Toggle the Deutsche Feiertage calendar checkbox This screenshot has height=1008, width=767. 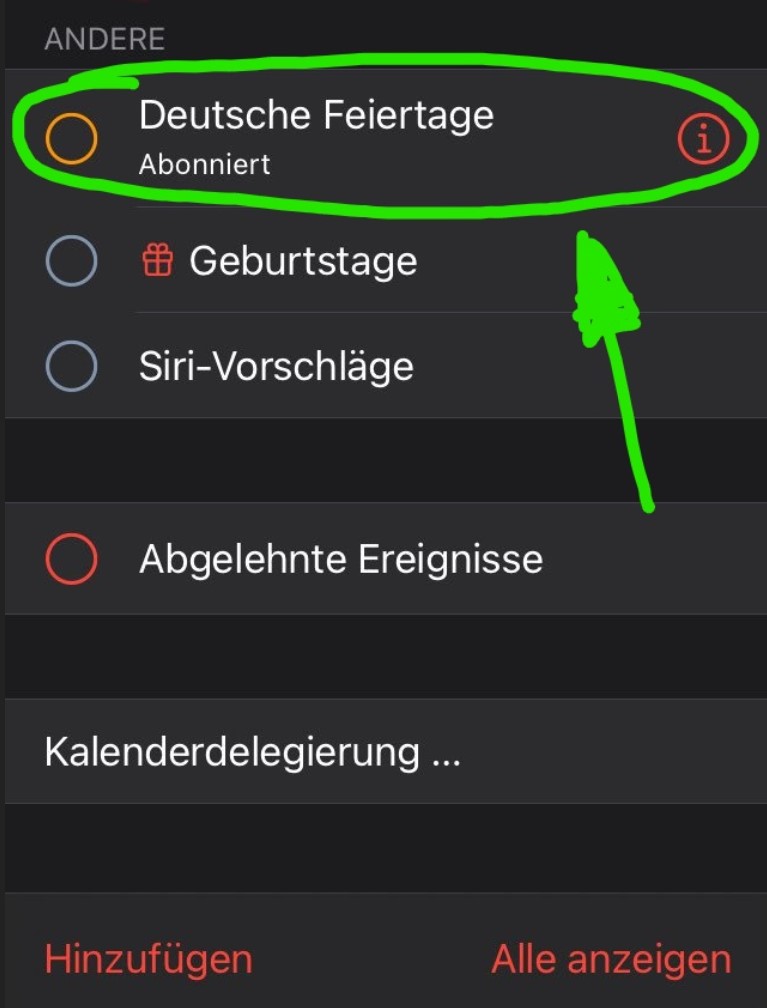[71, 138]
